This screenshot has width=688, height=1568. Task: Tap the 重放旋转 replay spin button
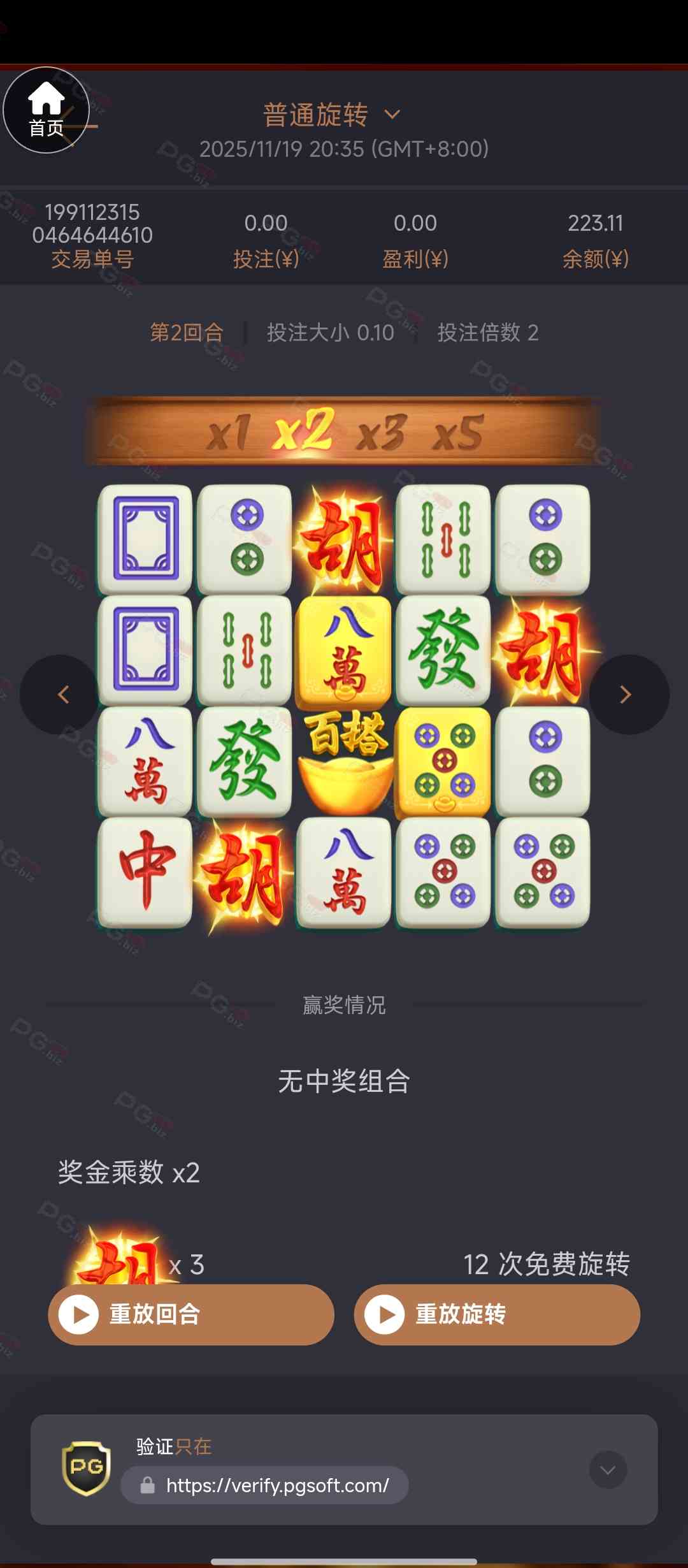click(x=497, y=1314)
